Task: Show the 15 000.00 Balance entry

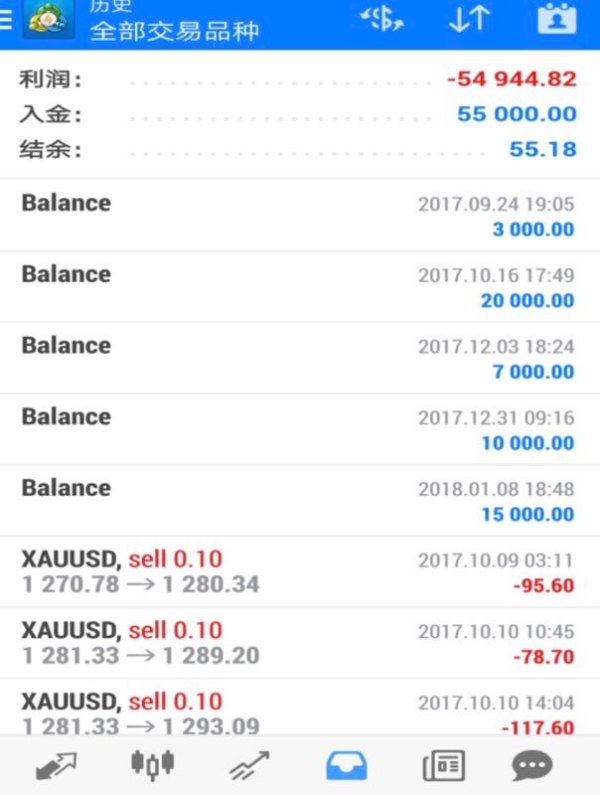Action: point(298,500)
